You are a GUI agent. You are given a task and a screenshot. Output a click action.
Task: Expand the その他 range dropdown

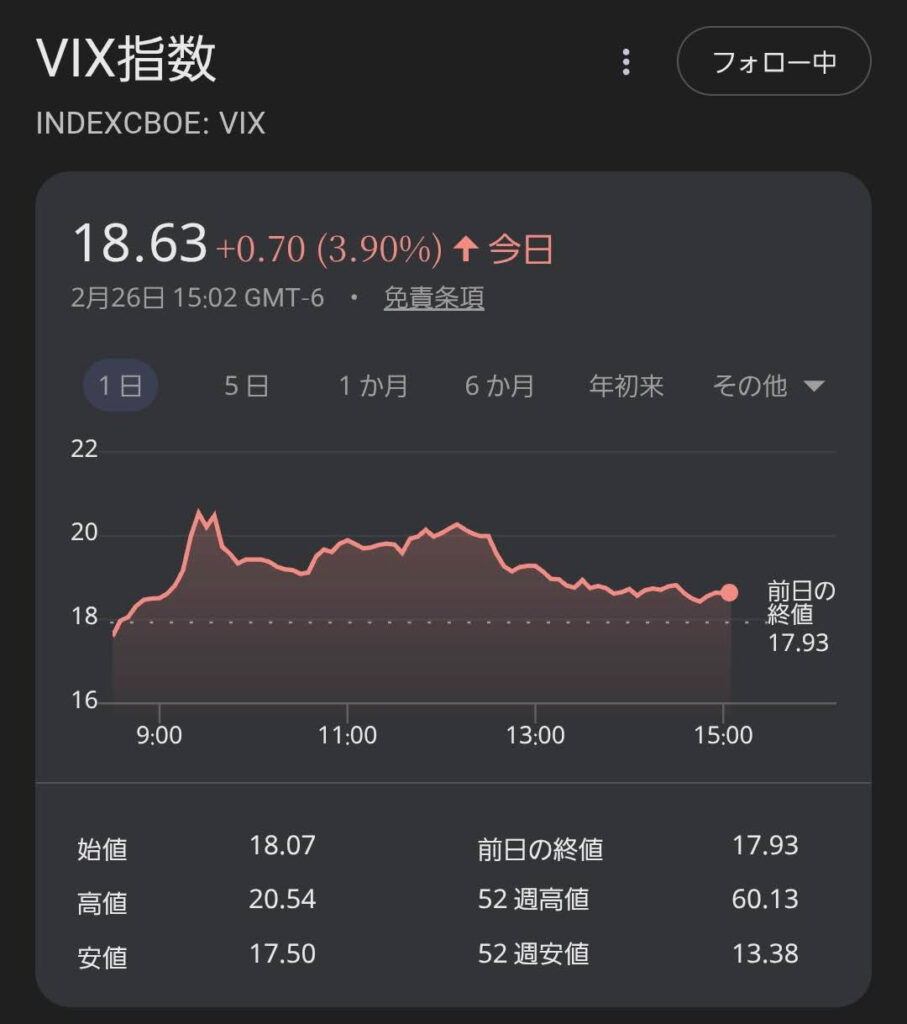tap(767, 386)
